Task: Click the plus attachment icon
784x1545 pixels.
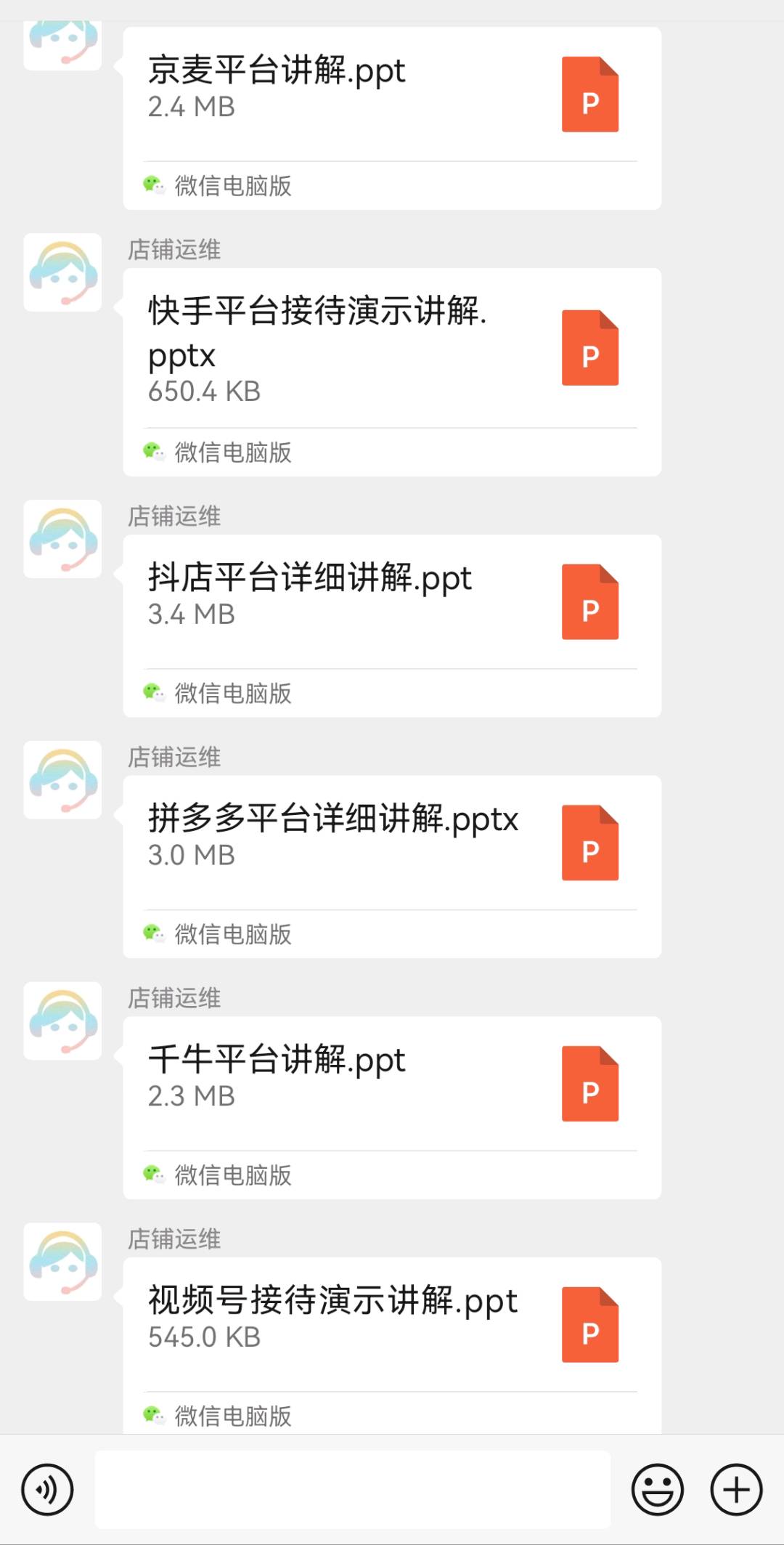Action: click(x=735, y=1489)
